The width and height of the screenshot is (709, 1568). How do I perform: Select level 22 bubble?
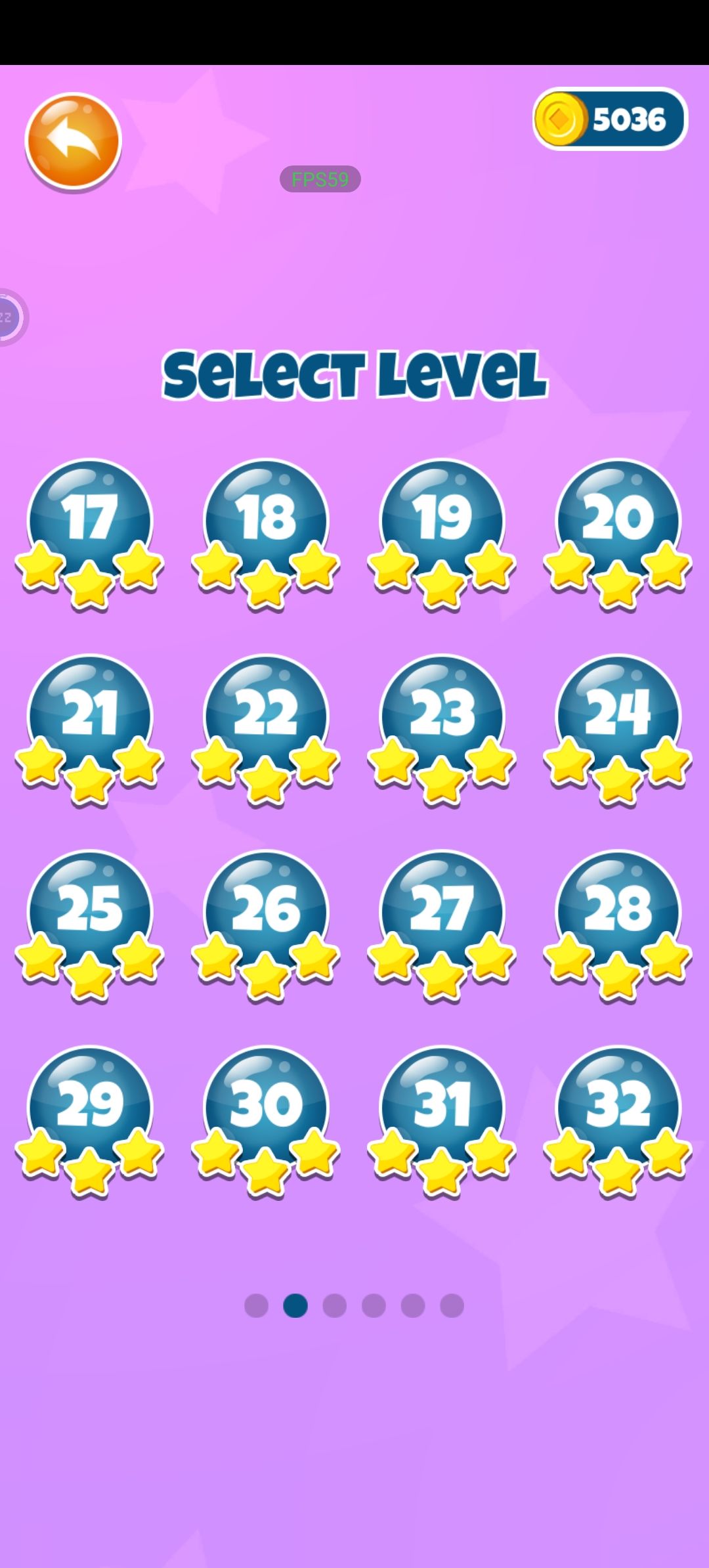[266, 730]
